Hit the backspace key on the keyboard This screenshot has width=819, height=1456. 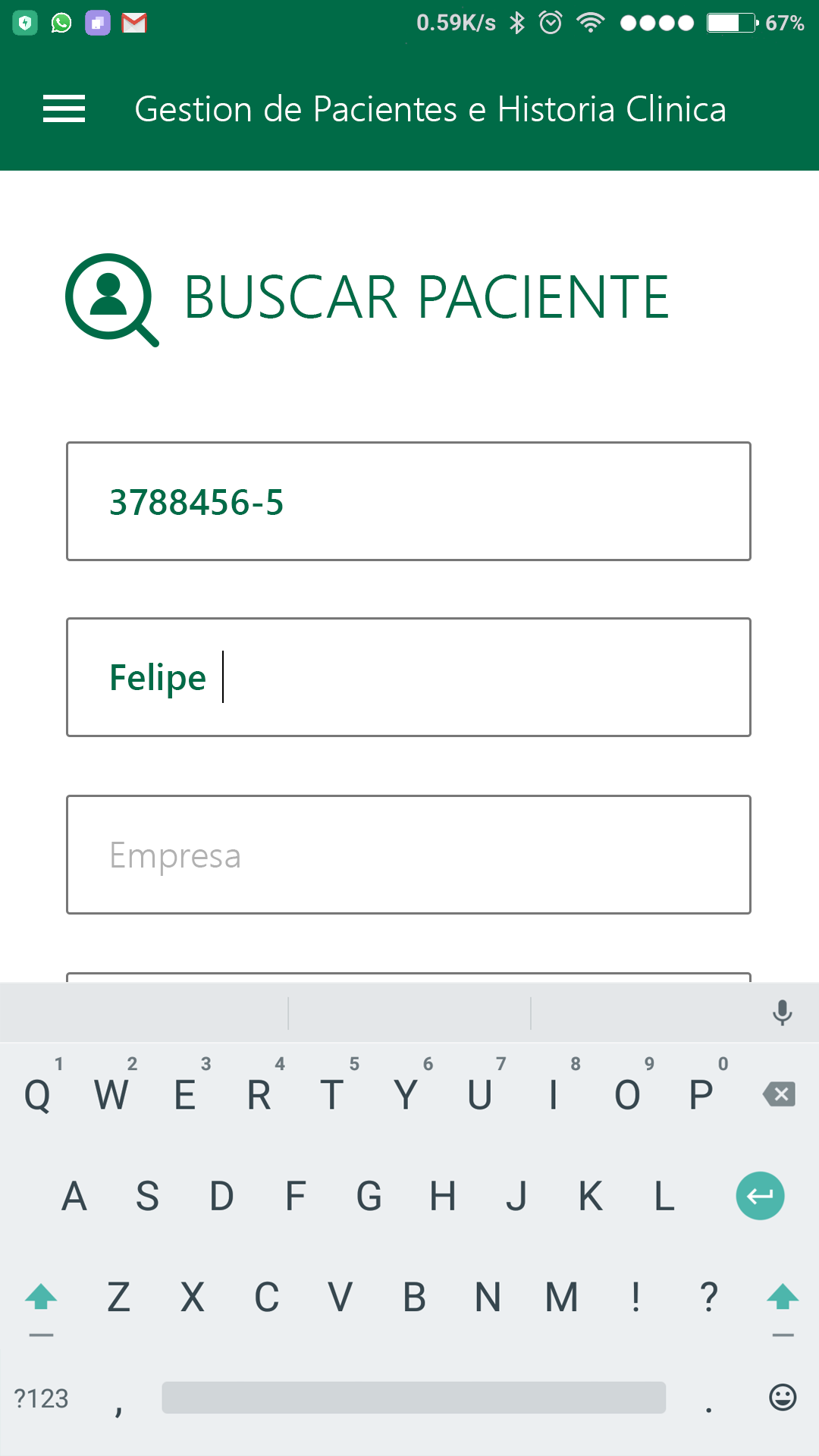(x=780, y=1094)
